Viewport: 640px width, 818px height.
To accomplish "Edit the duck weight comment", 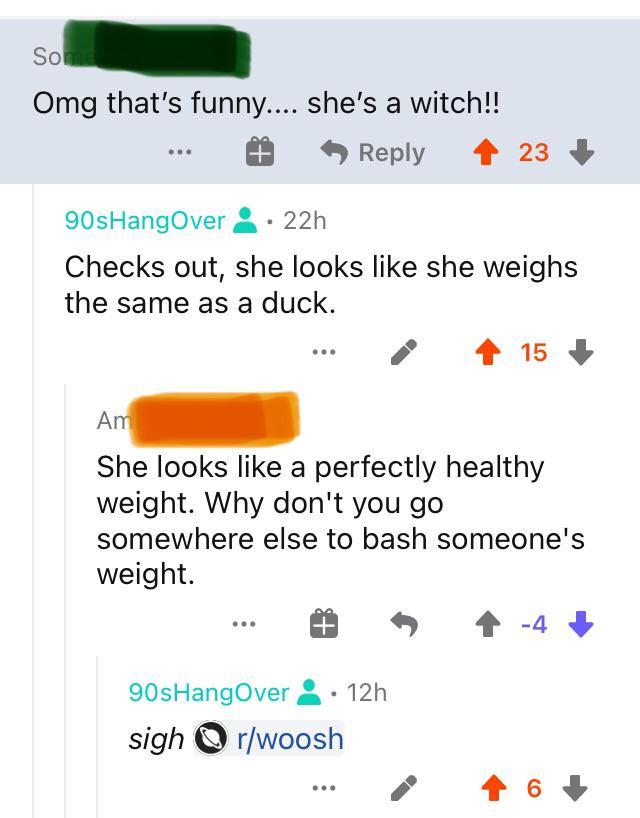I will tap(403, 352).
